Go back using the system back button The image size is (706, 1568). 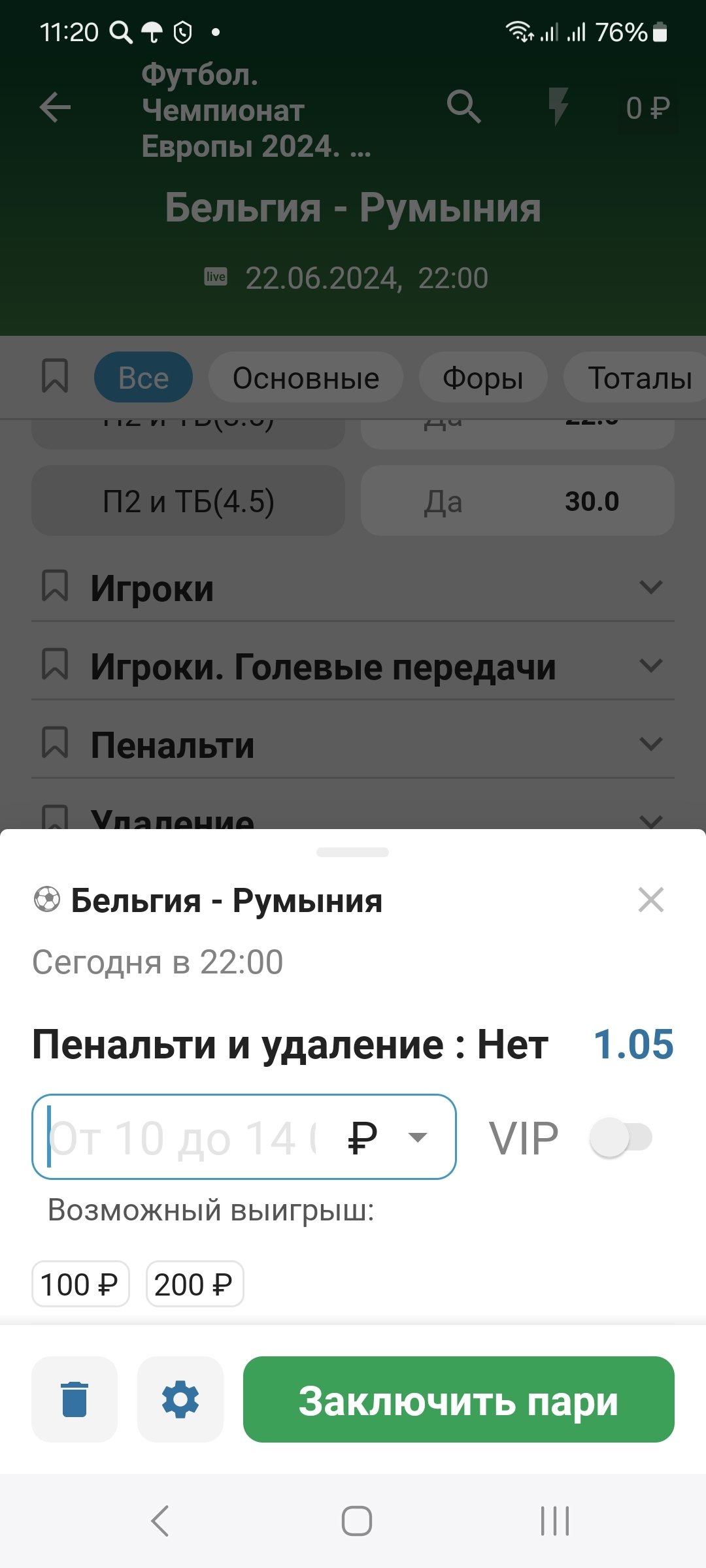[160, 1520]
